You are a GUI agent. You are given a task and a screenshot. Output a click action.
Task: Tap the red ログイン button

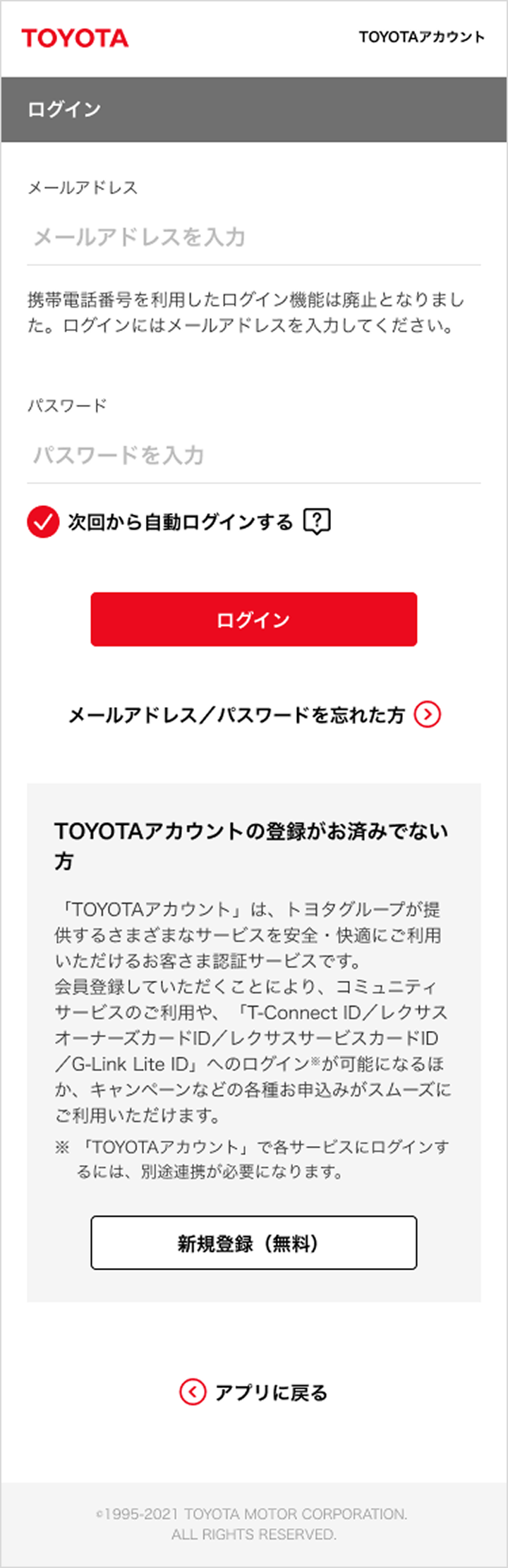click(253, 620)
